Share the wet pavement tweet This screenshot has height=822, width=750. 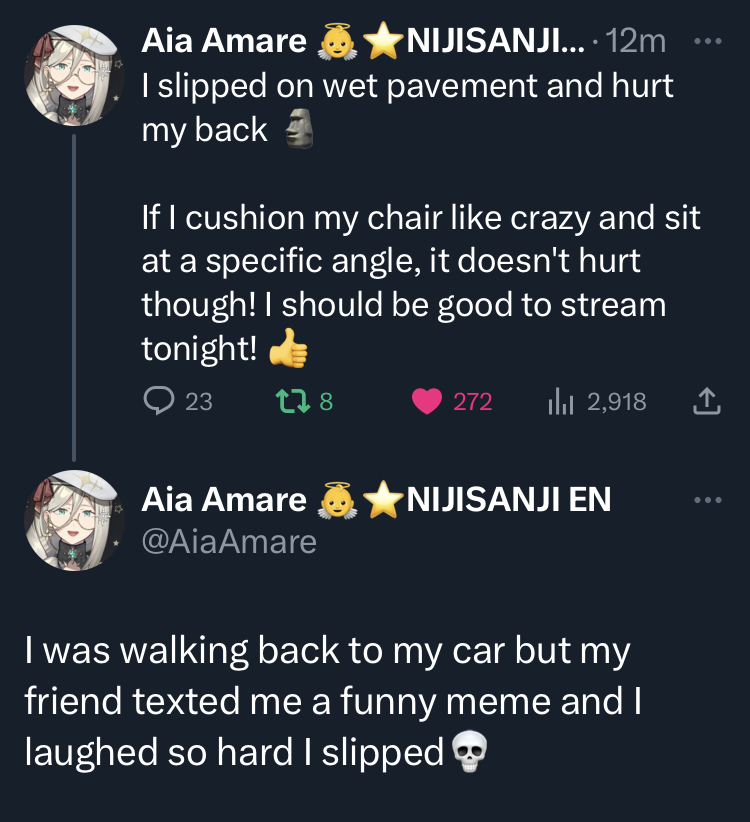[x=706, y=401]
